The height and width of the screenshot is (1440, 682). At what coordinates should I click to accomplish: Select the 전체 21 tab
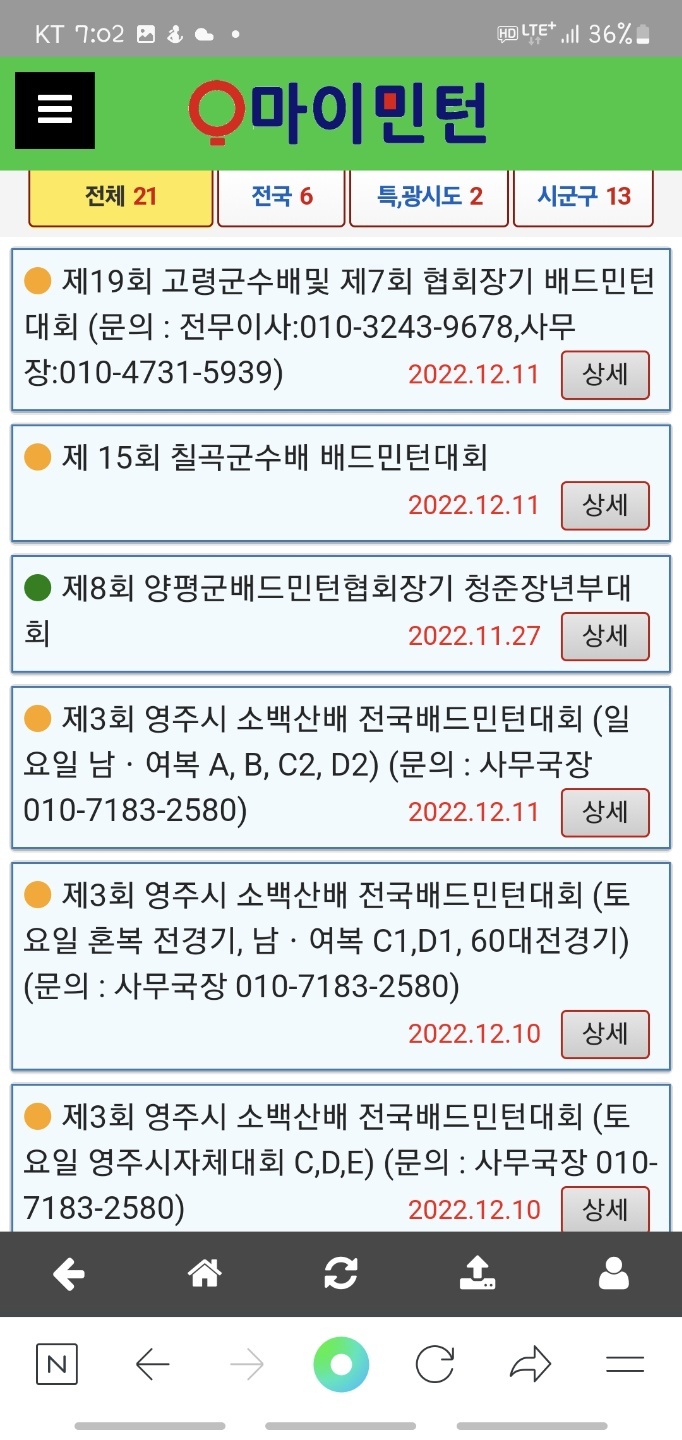tap(121, 196)
